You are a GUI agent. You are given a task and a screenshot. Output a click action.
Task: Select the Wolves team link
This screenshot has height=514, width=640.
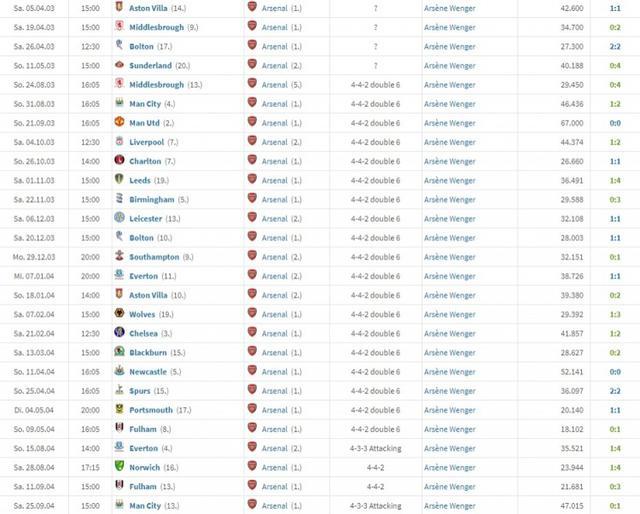point(143,313)
